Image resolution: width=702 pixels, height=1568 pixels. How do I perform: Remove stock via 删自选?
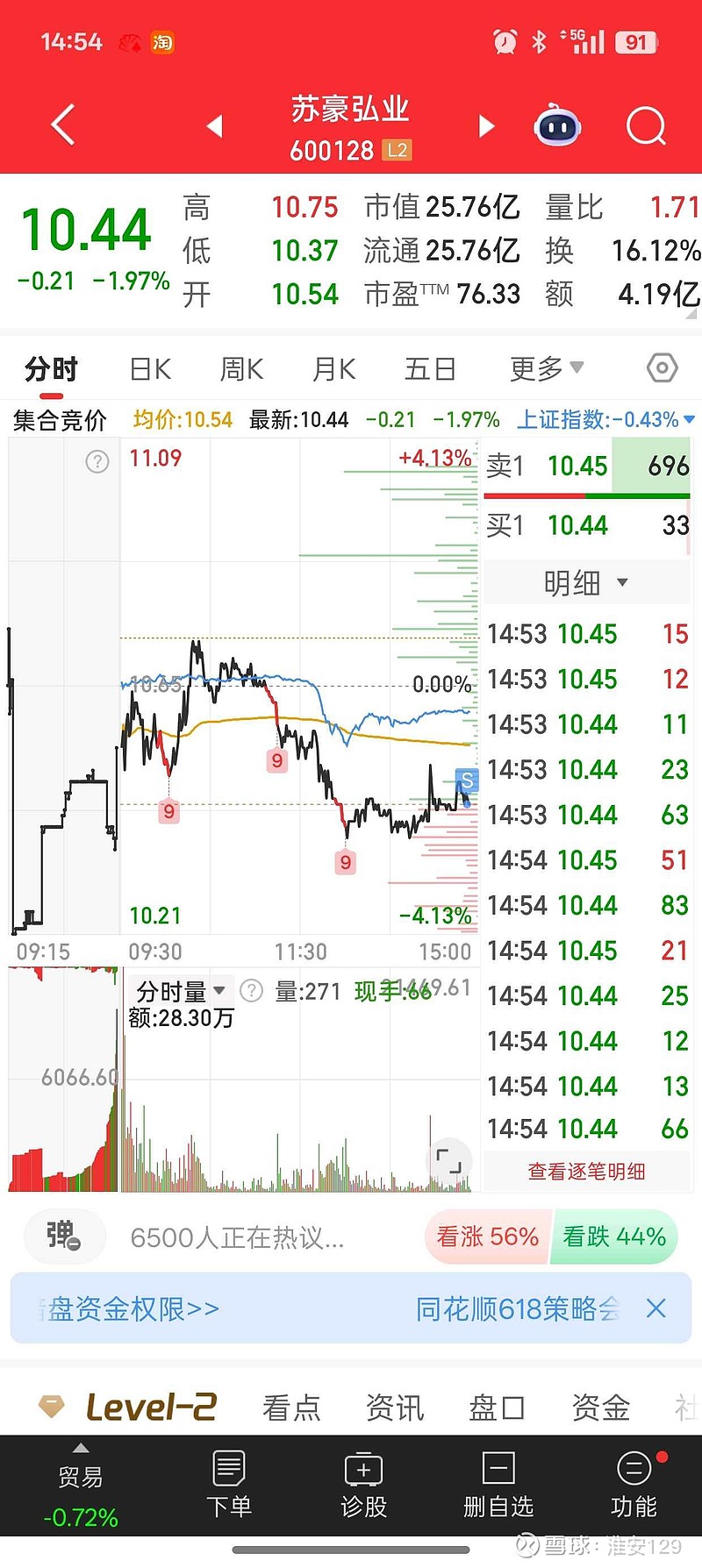click(x=498, y=1485)
